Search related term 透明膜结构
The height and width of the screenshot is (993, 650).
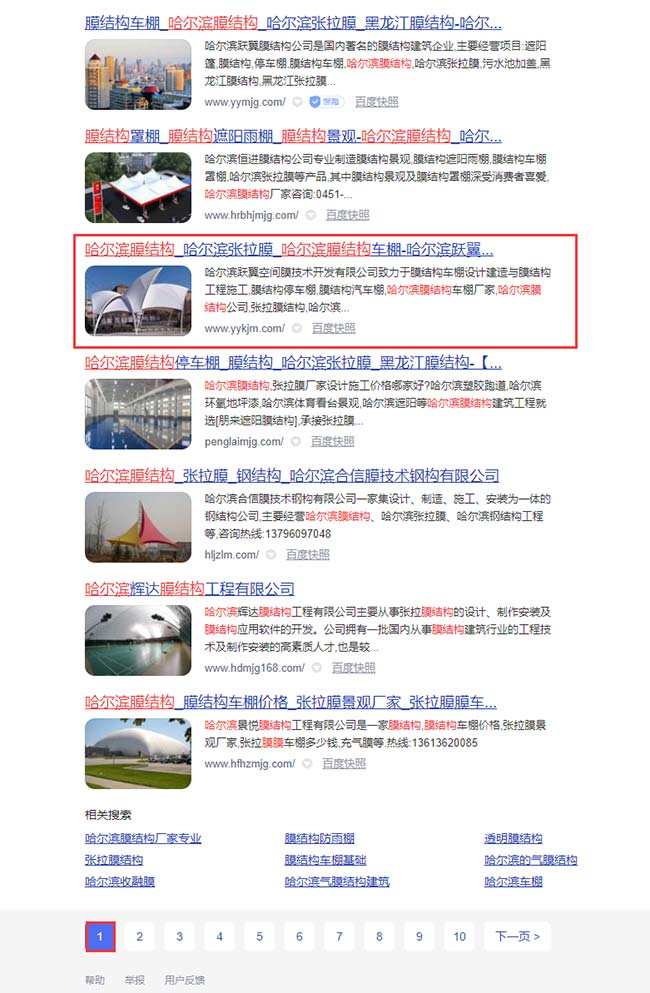coord(513,838)
